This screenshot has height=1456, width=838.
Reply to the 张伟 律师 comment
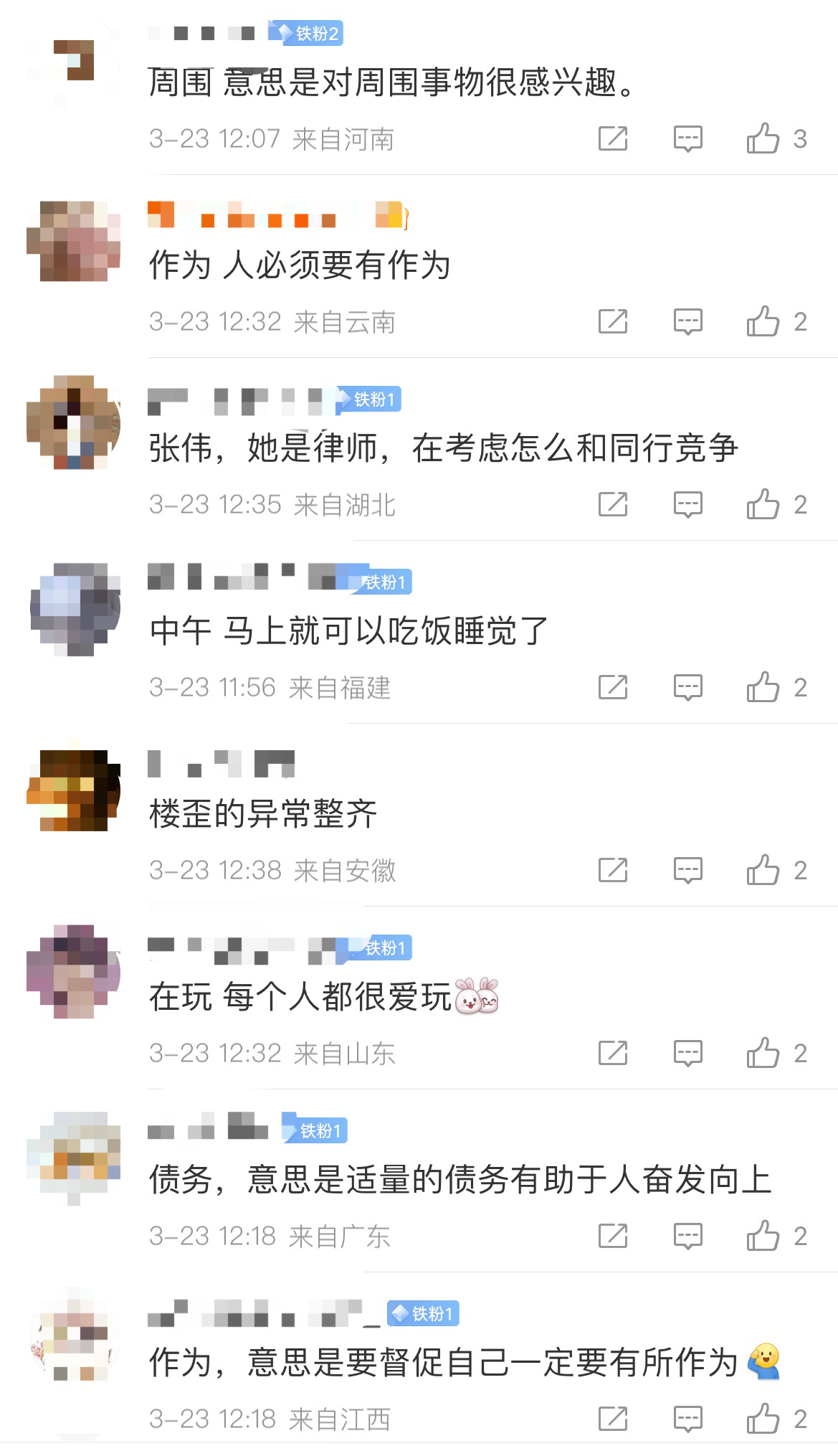687,504
